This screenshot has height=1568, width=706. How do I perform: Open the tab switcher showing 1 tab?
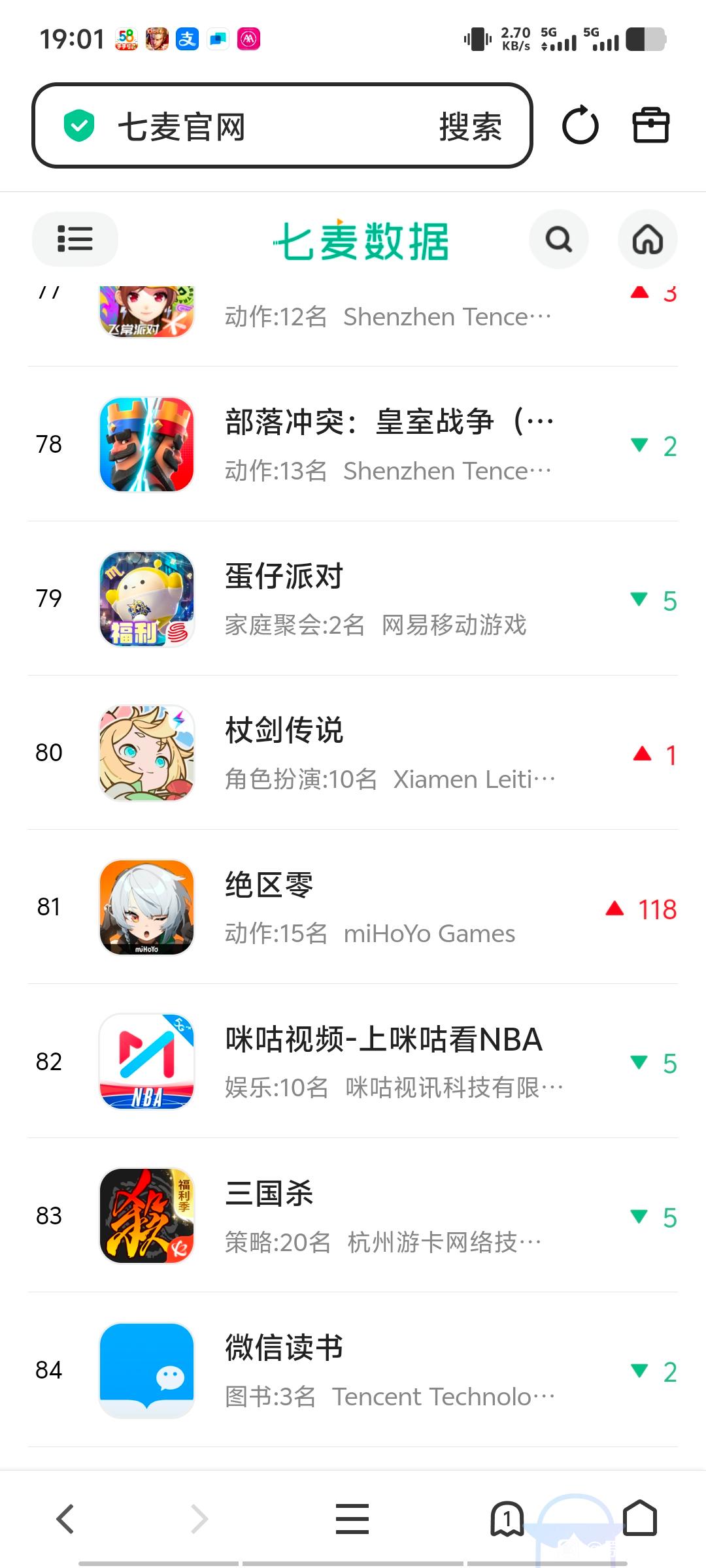pos(507,1518)
